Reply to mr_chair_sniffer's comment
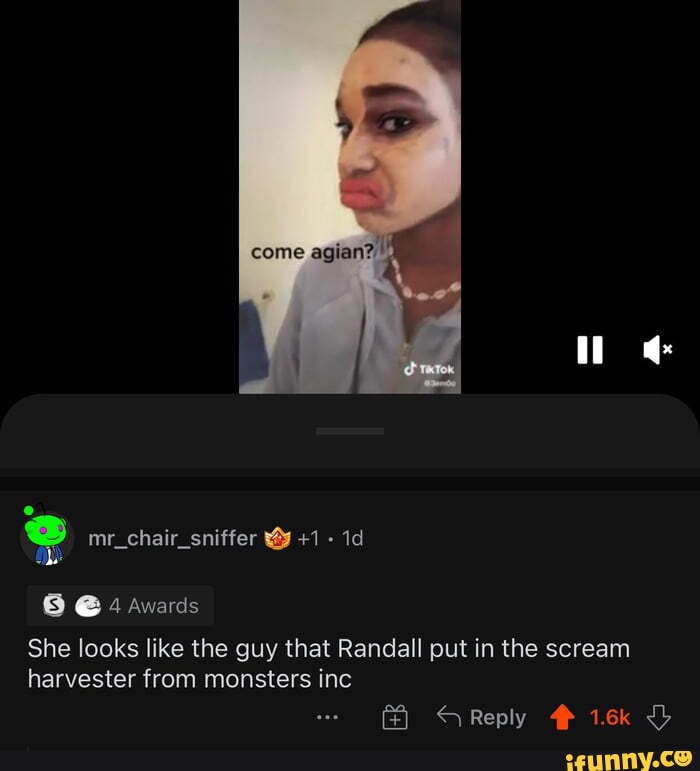 482,717
